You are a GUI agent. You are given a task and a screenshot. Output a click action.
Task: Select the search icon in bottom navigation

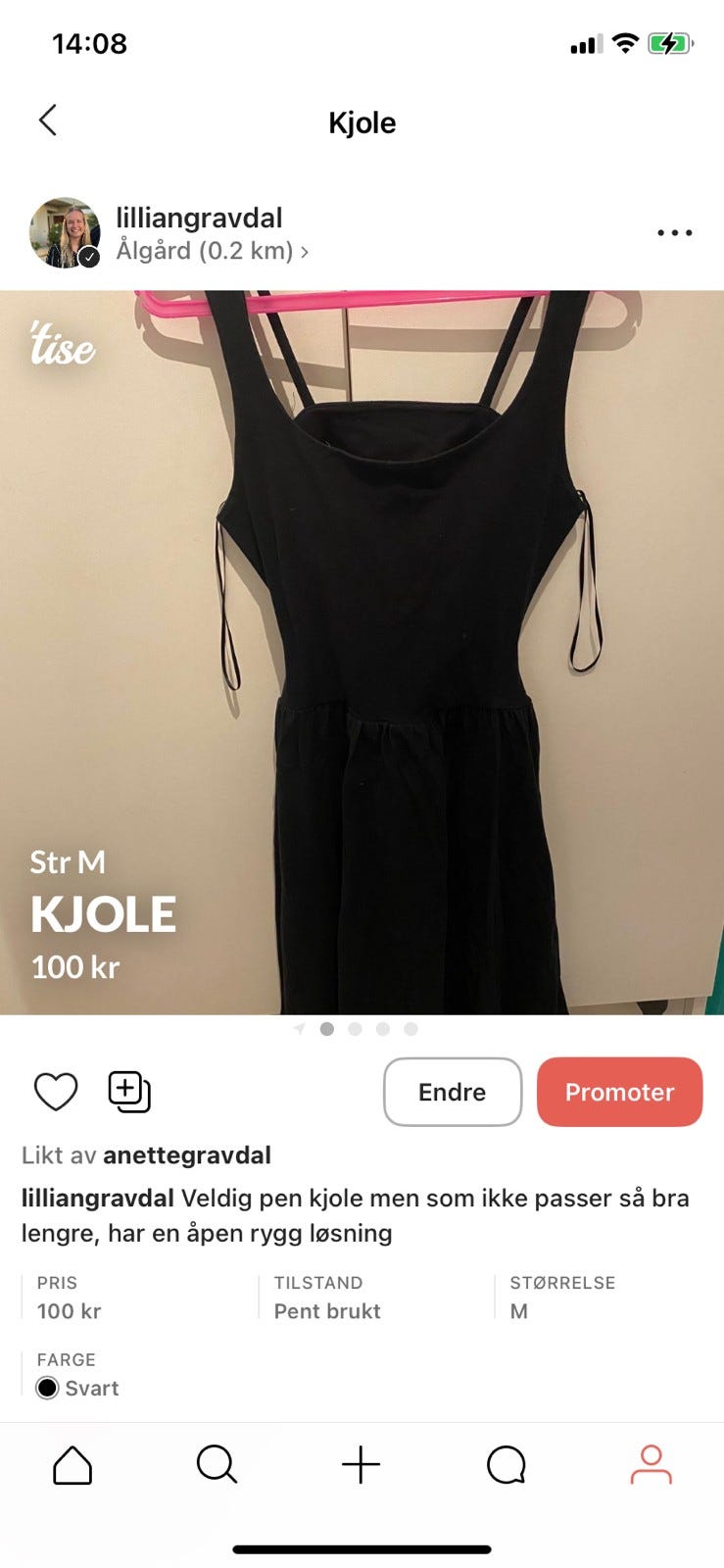(x=217, y=1465)
